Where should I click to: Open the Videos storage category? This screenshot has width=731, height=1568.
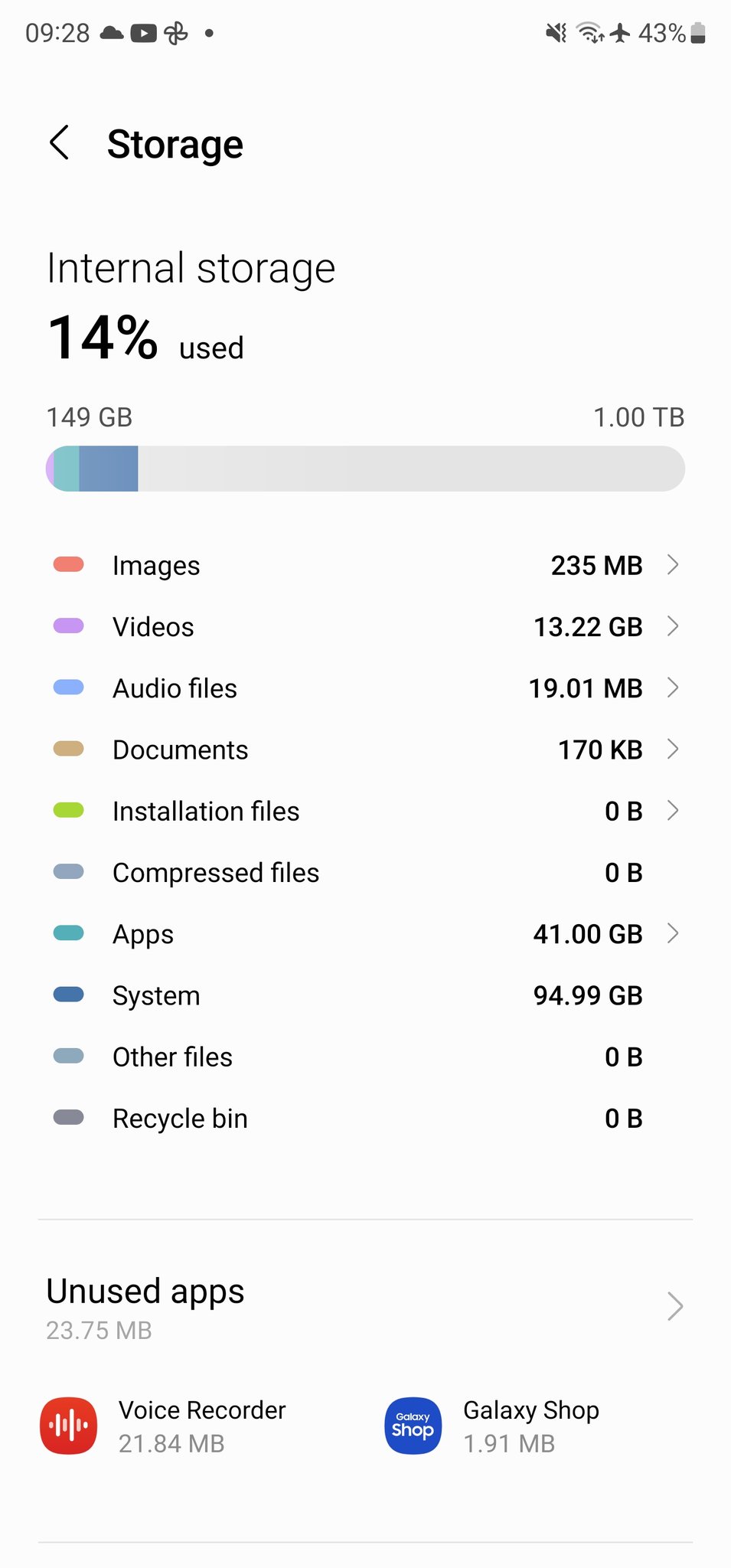[365, 626]
